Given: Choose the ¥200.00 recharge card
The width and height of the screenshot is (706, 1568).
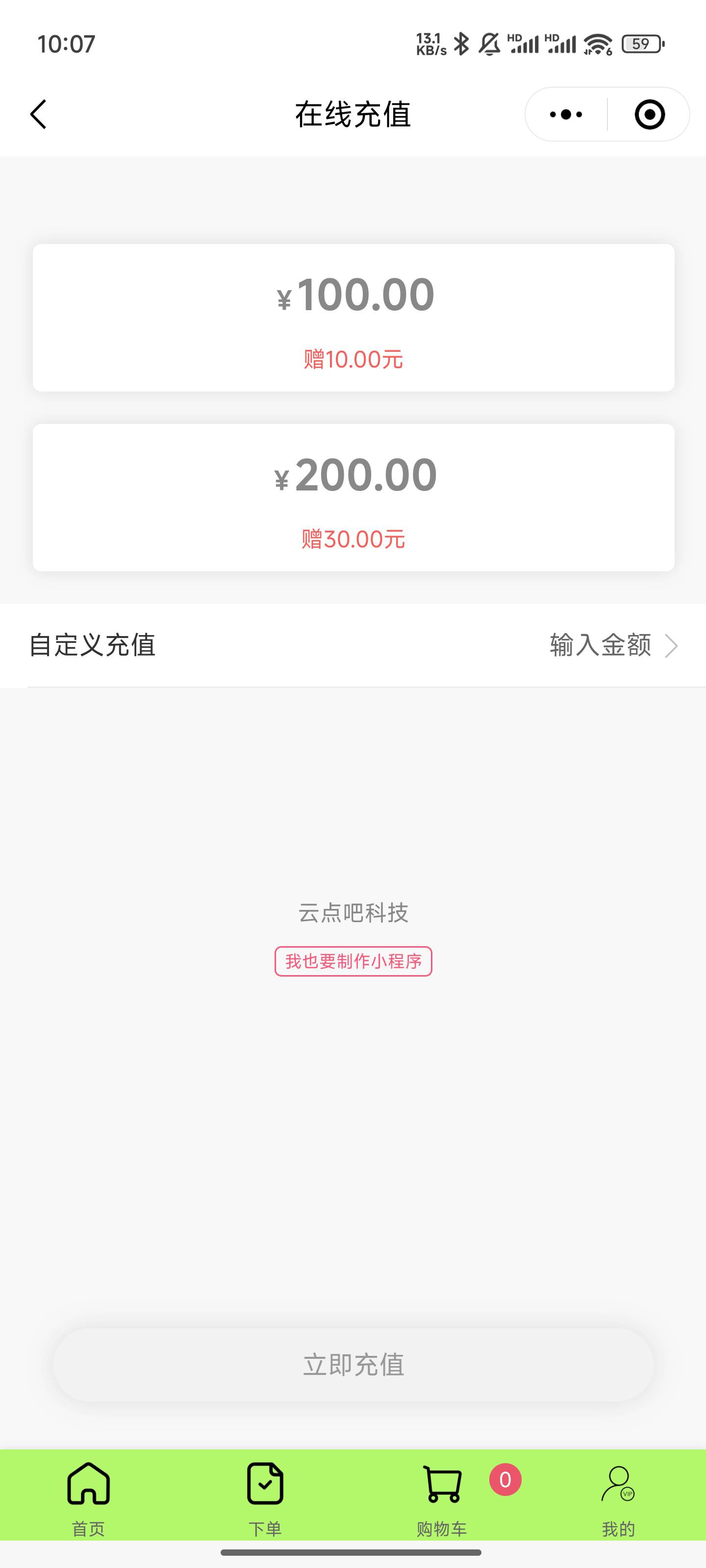Looking at the screenshot, I should coord(353,497).
